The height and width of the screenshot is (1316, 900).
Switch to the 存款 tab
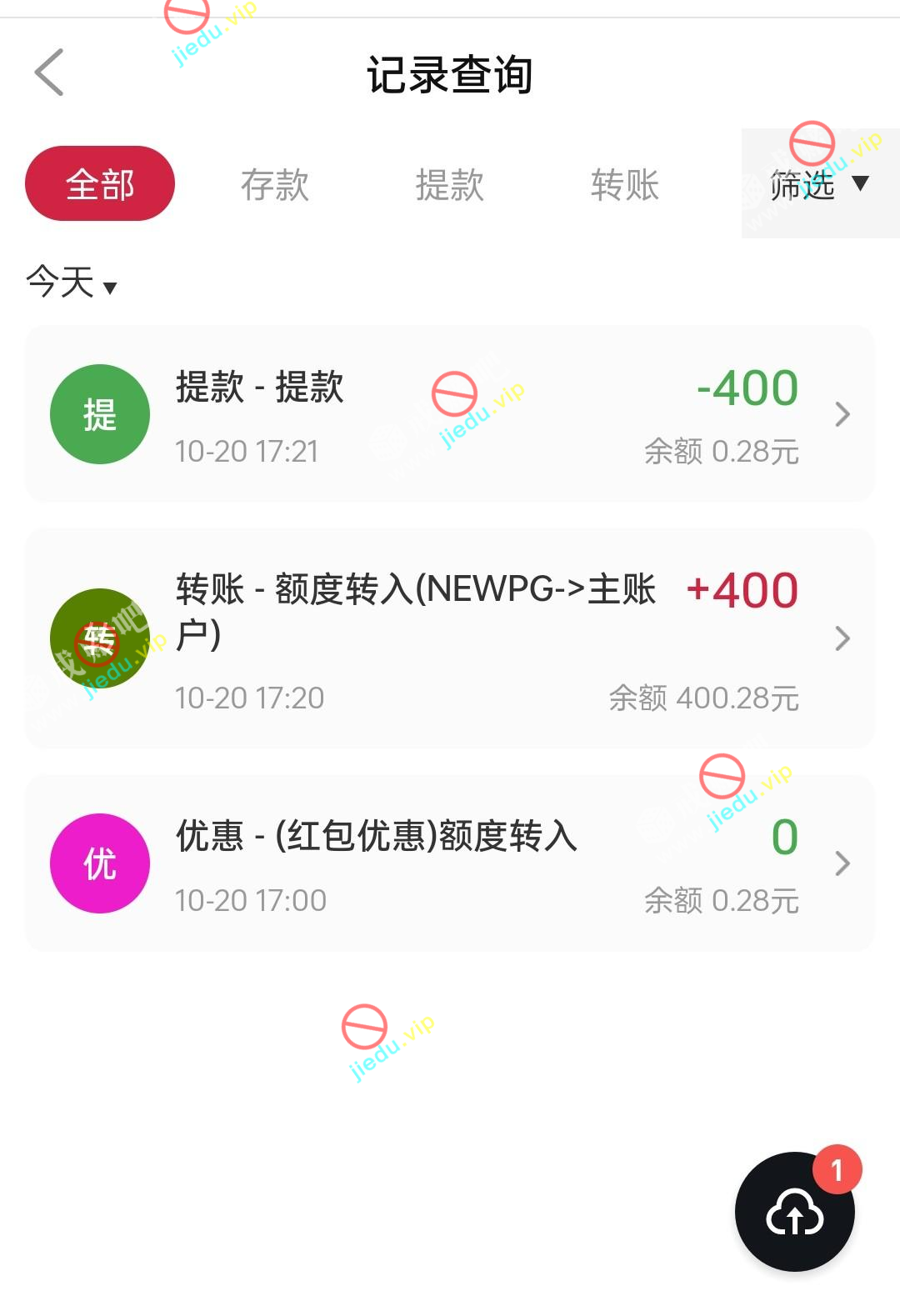click(x=275, y=184)
